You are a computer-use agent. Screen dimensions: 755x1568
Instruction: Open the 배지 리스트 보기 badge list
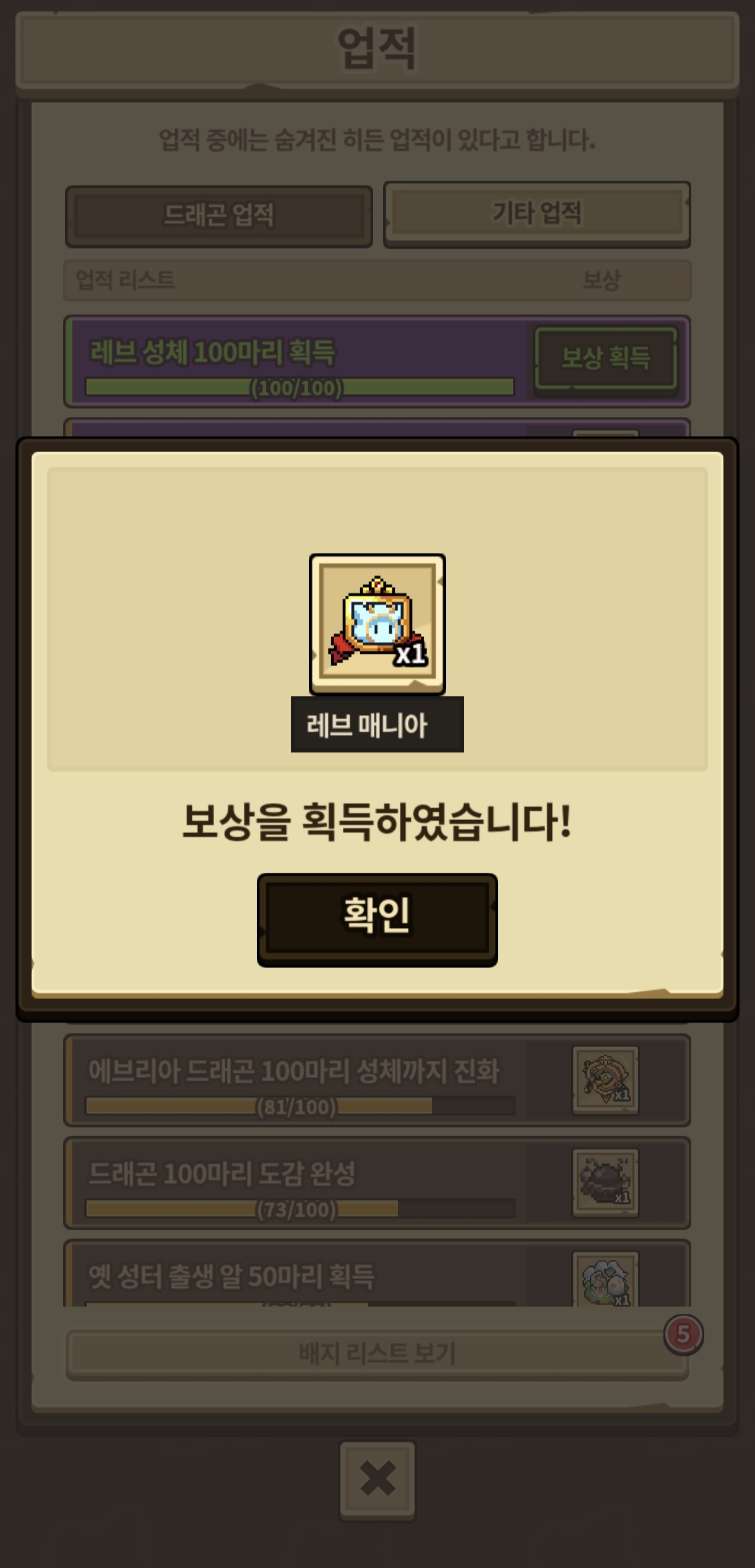point(377,1354)
